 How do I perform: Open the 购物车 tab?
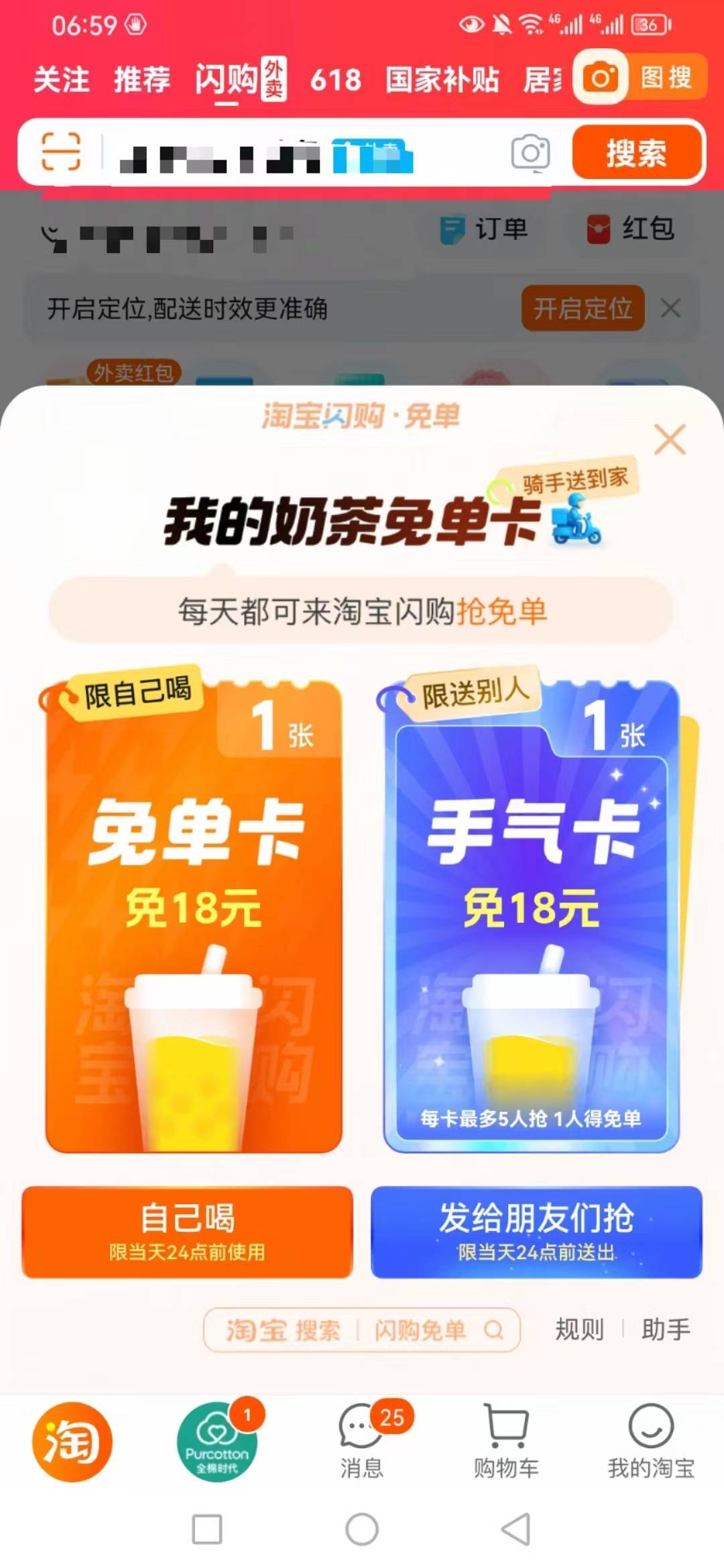tap(506, 1441)
